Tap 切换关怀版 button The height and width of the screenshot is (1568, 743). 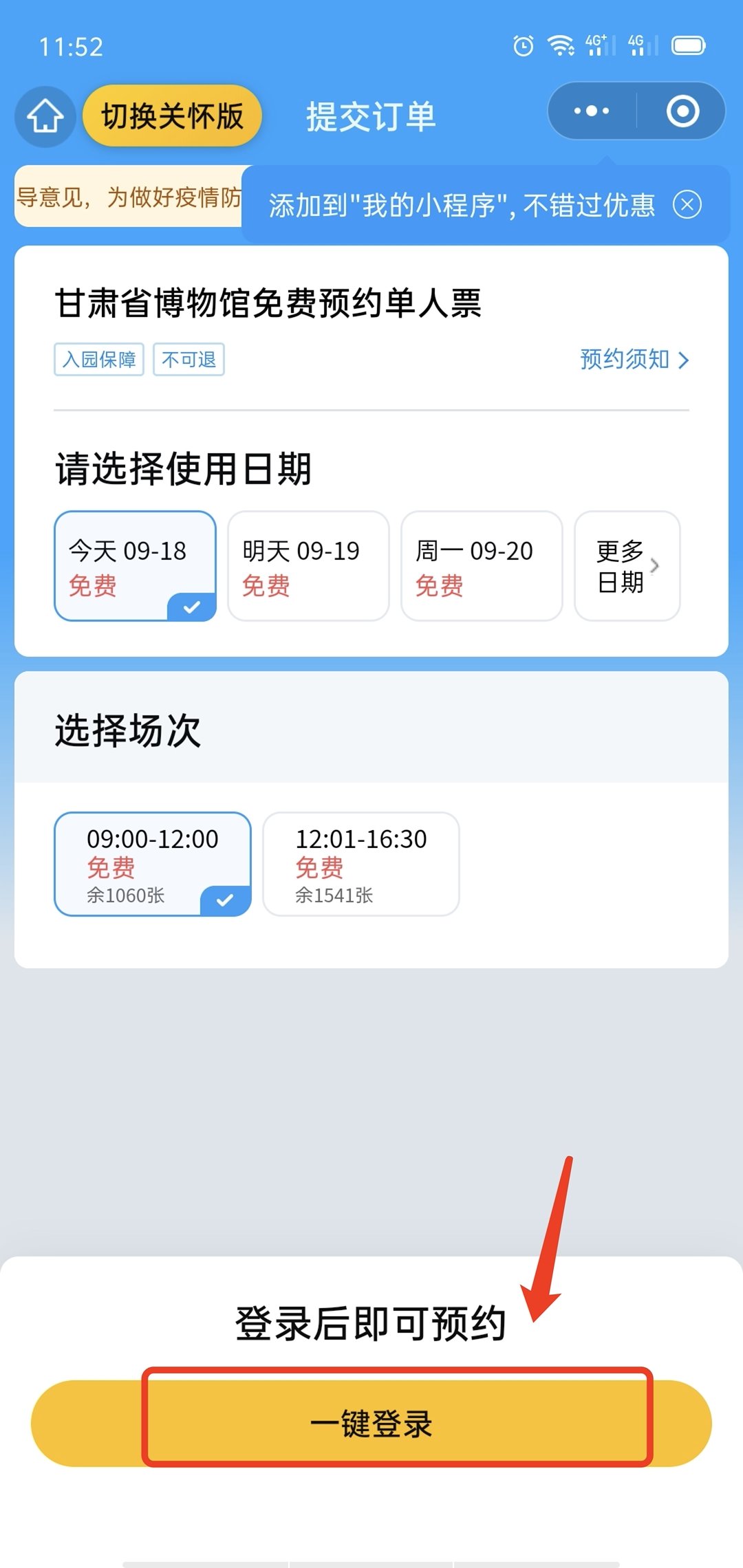(172, 116)
